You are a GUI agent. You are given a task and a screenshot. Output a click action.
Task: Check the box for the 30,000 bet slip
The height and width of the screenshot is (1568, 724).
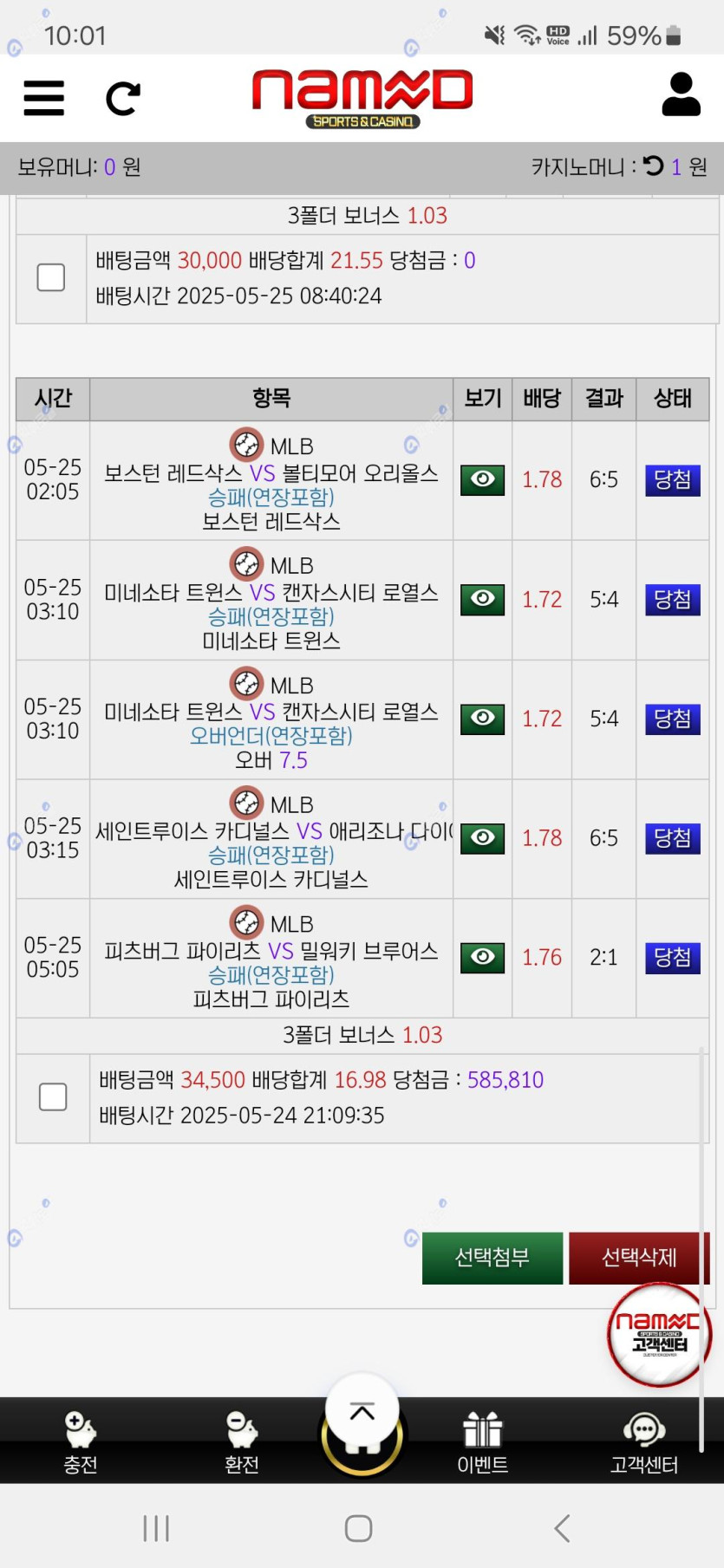51,277
